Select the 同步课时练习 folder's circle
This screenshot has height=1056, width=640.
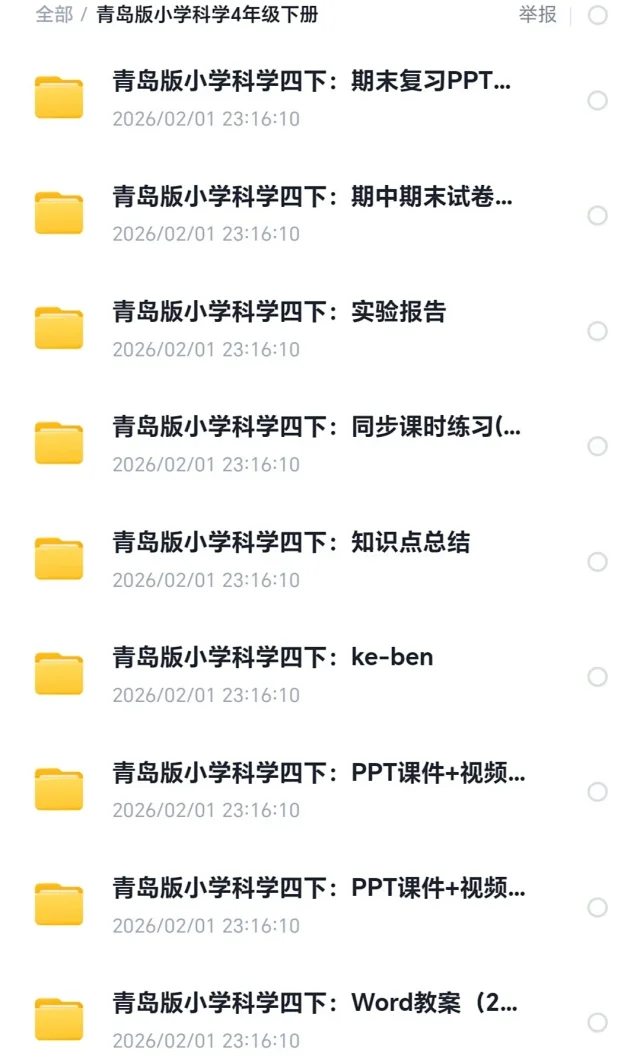[x=598, y=446]
